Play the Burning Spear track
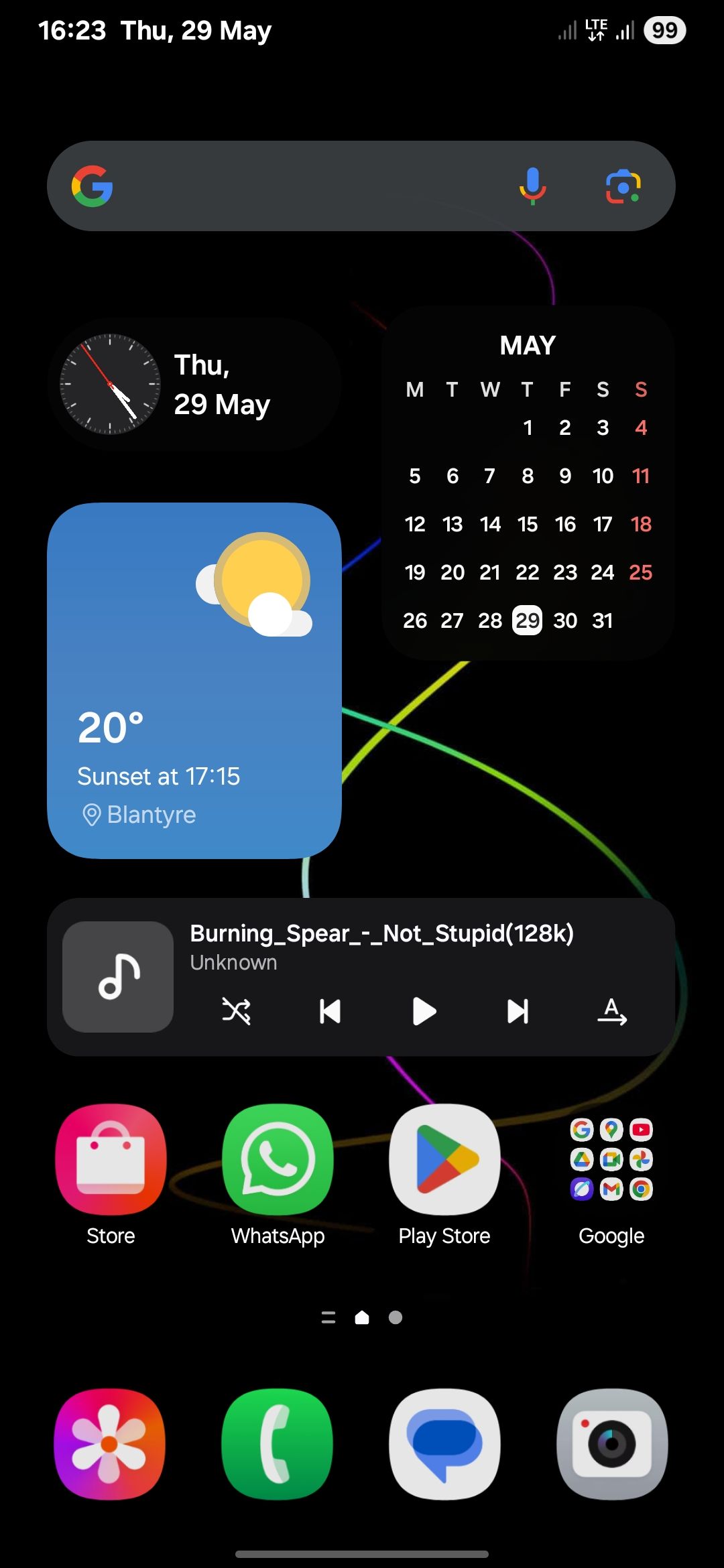The height and width of the screenshot is (1568, 724). pyautogui.click(x=424, y=1012)
